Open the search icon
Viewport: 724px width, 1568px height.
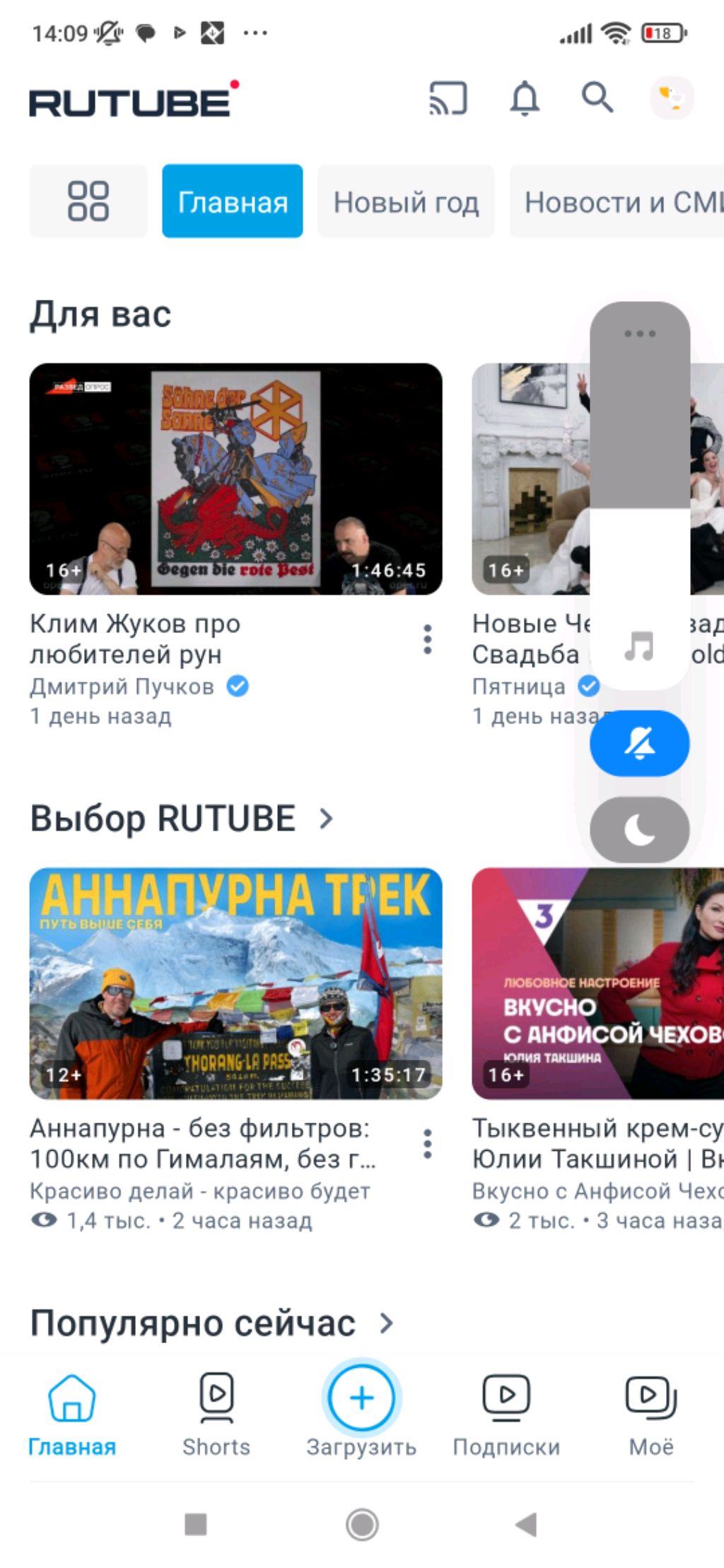[597, 98]
